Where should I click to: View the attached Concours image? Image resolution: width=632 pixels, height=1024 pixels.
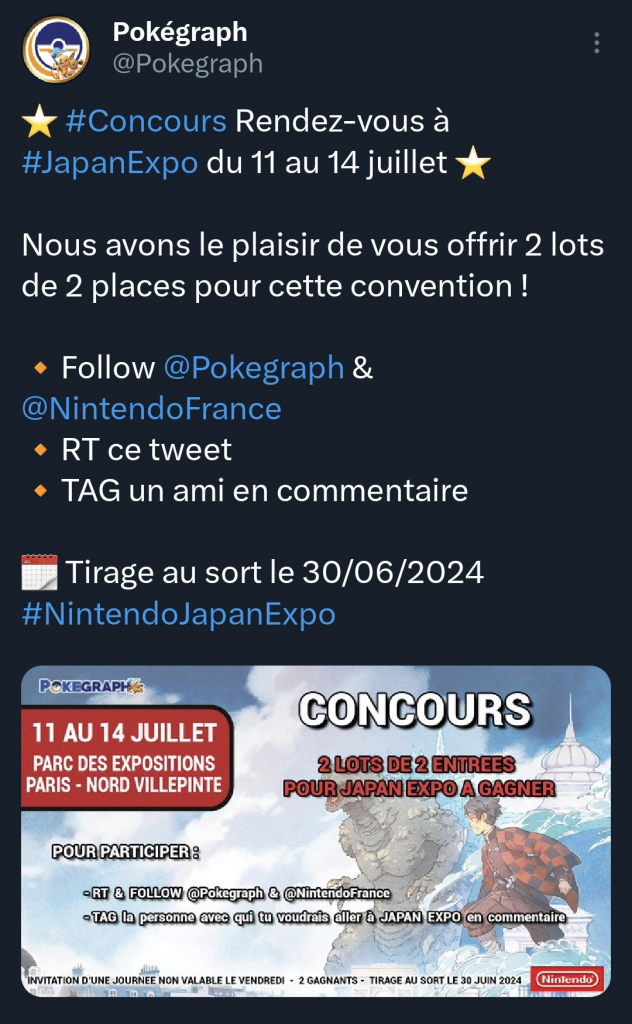tap(315, 830)
